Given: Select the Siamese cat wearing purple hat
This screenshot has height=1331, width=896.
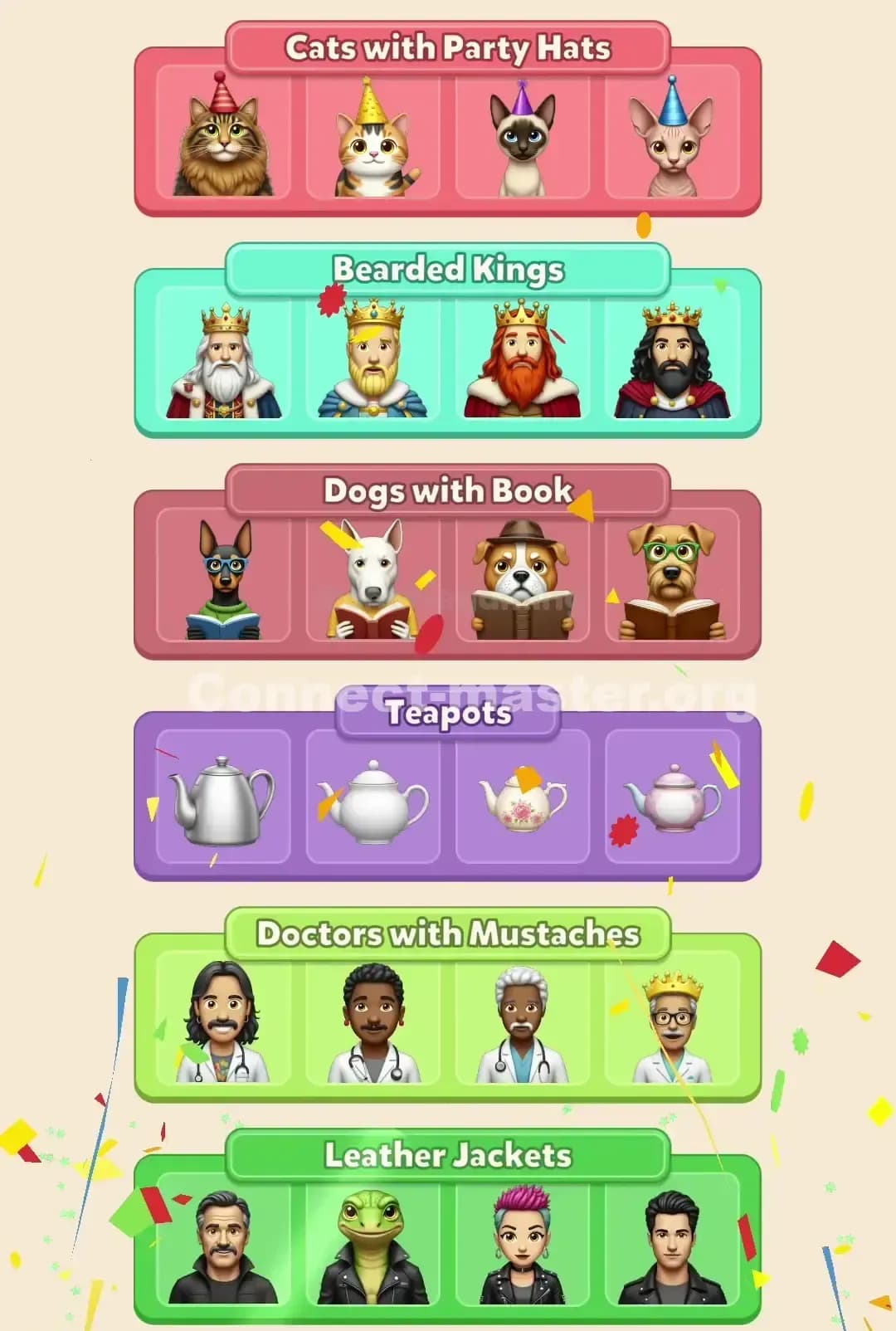Looking at the screenshot, I should (523, 141).
